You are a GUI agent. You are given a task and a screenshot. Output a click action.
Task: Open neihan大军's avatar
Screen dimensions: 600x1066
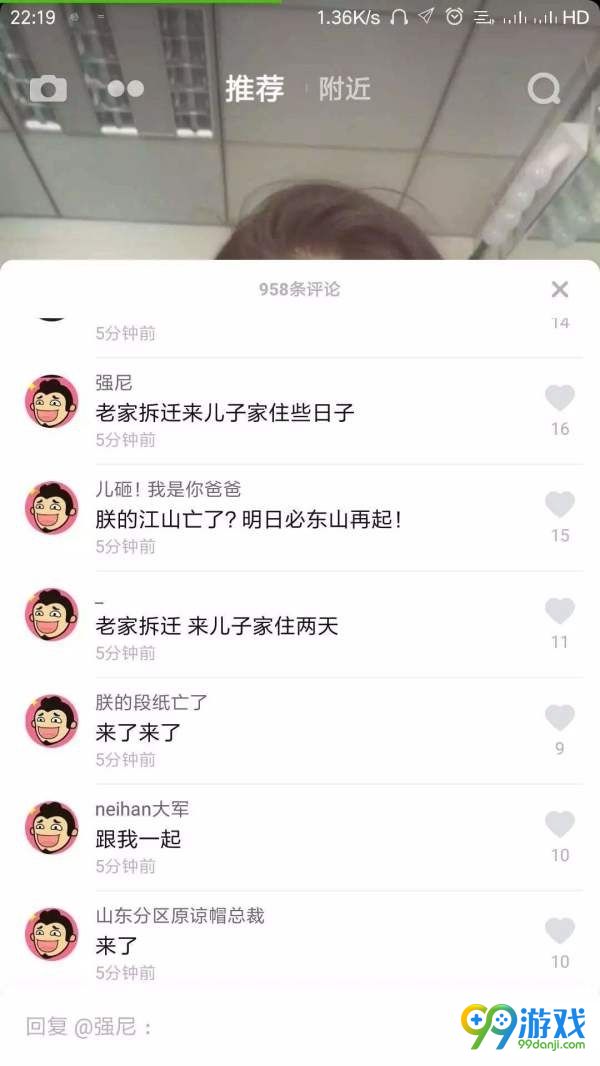51,828
